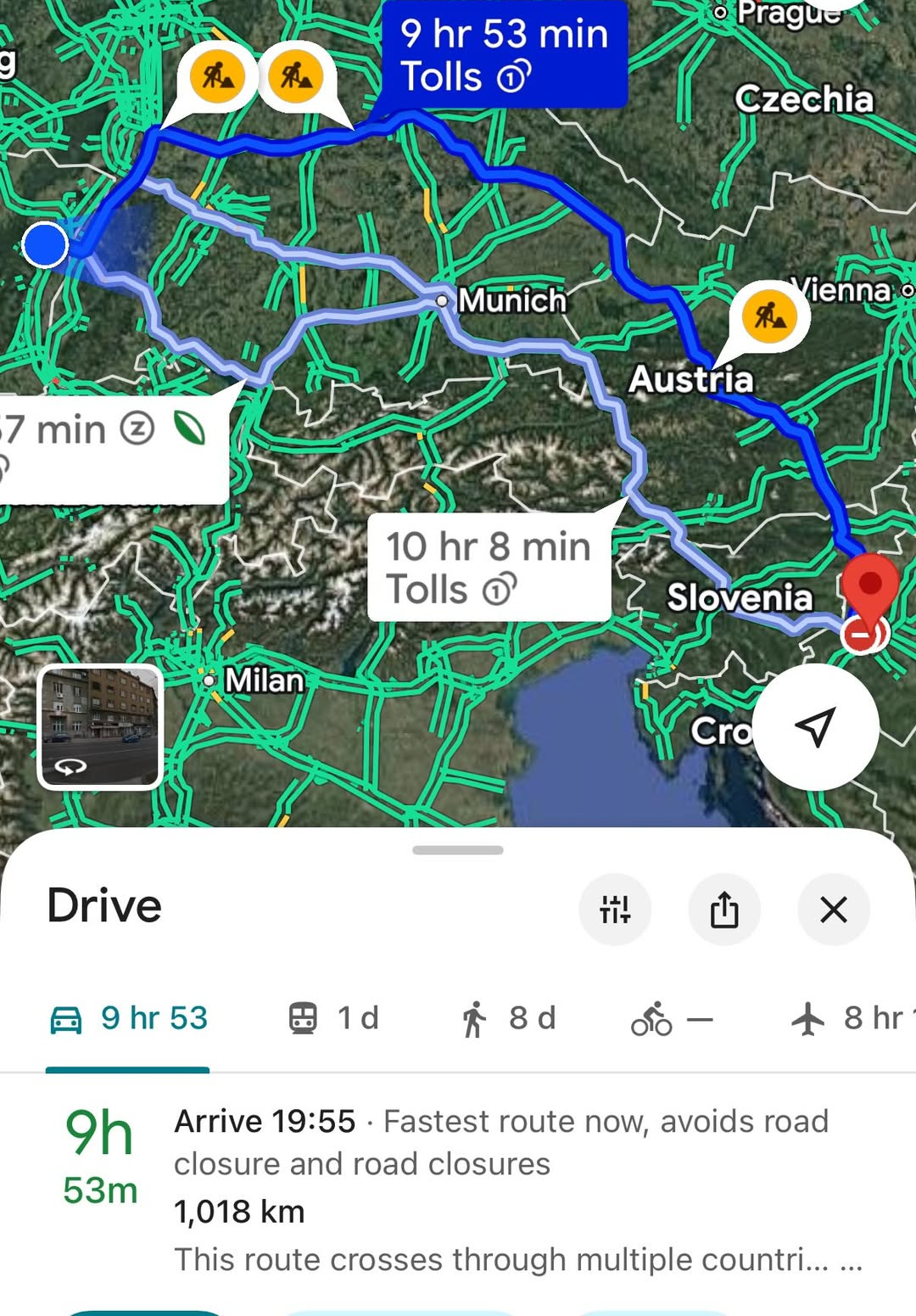Select the 10 hr 8 min alternate route
The image size is (916, 1316).
coord(489,568)
